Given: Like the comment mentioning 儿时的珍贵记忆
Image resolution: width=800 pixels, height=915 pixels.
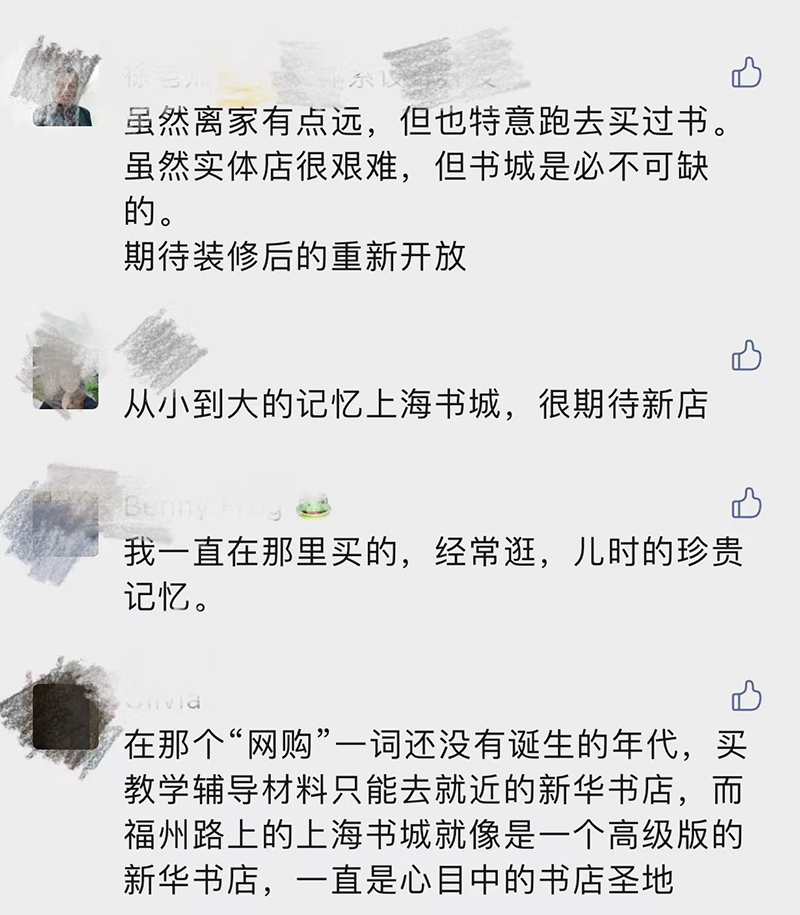Looking at the screenshot, I should 746,504.
